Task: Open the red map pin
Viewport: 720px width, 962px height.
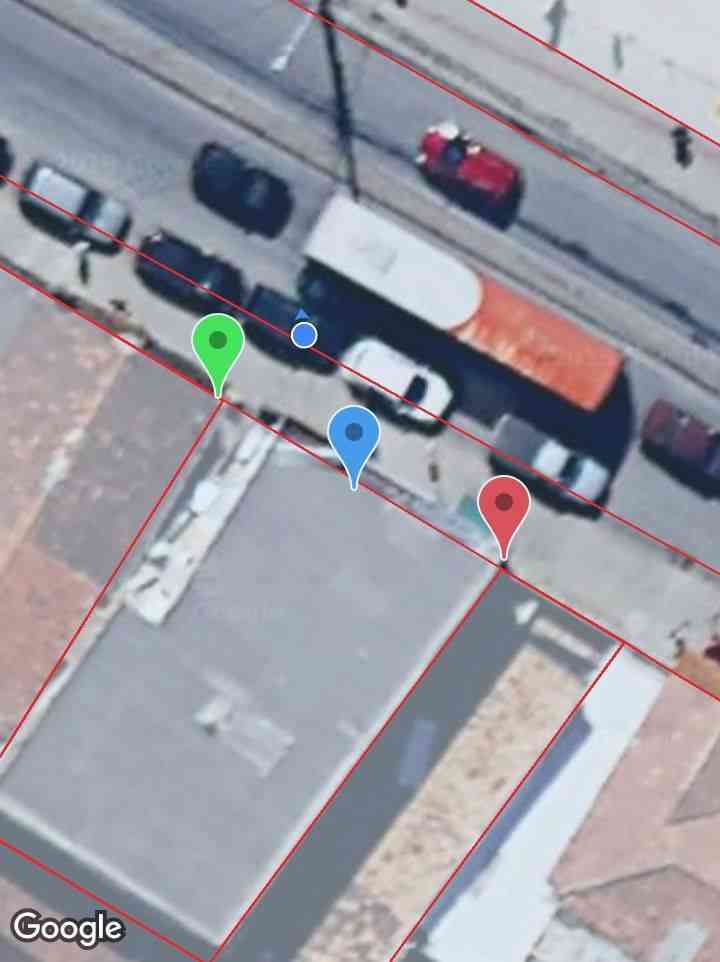Action: click(504, 505)
